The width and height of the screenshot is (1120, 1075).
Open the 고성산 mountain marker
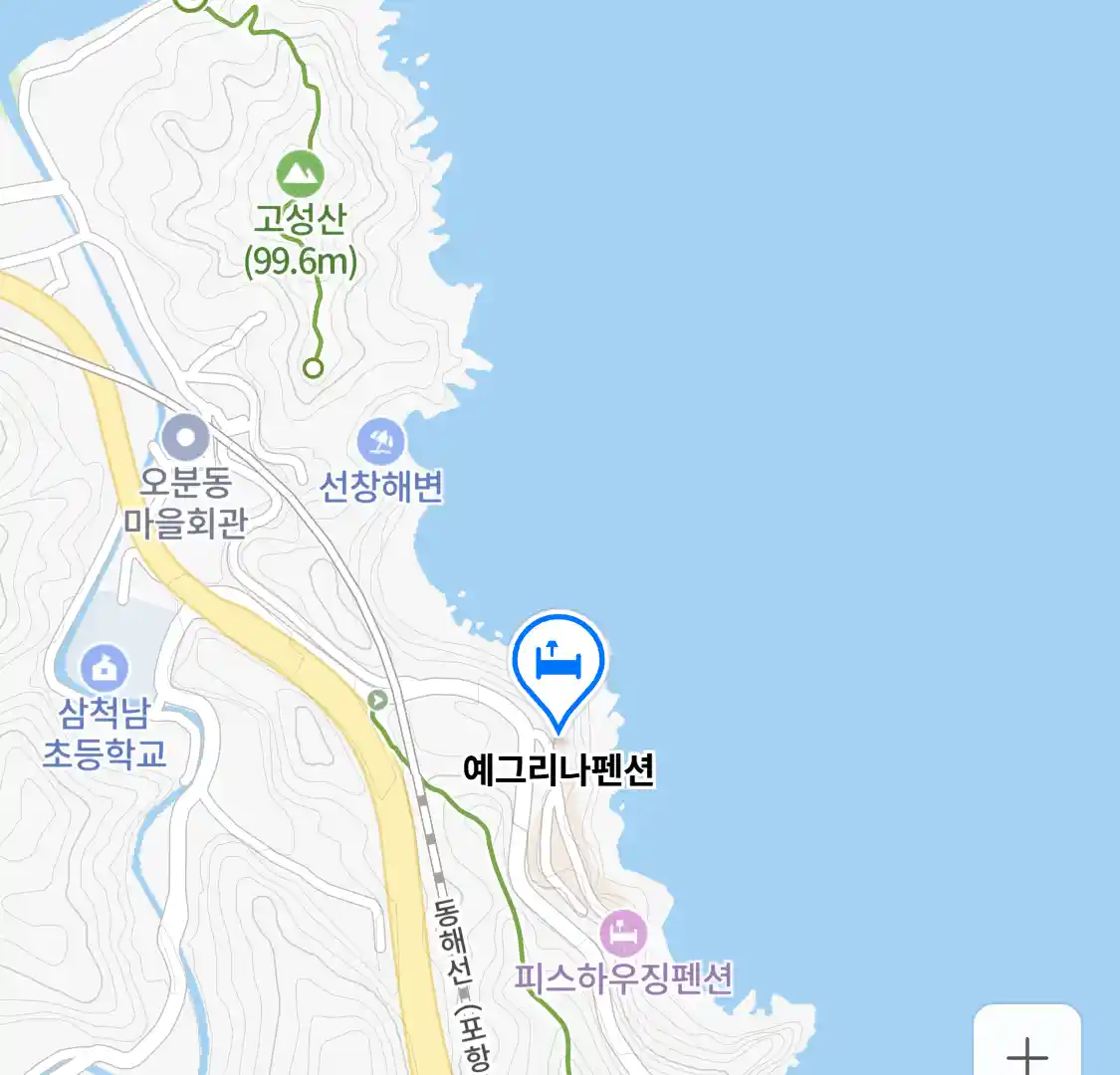(x=300, y=174)
